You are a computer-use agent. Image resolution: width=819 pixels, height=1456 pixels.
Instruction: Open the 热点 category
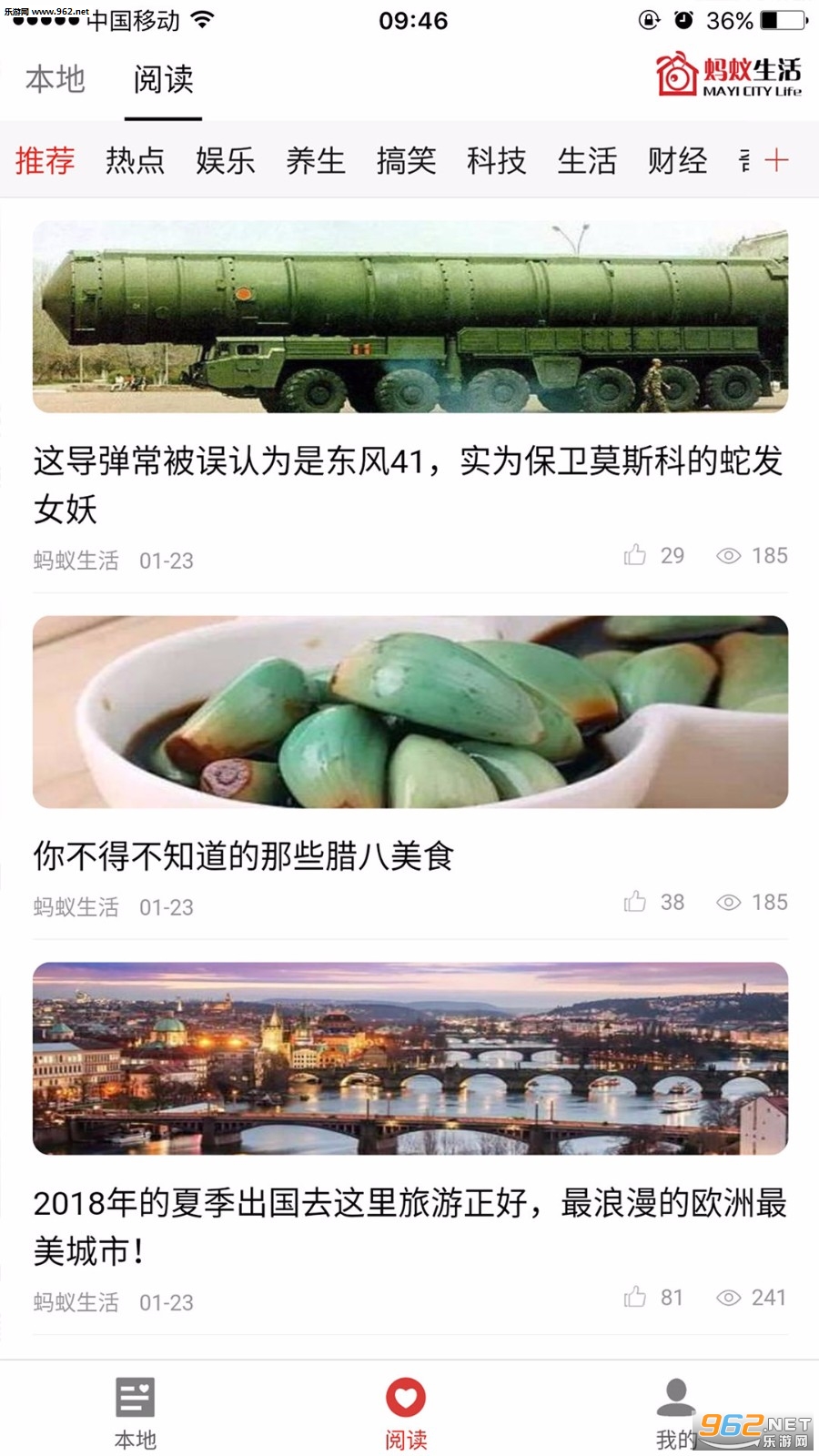(135, 161)
